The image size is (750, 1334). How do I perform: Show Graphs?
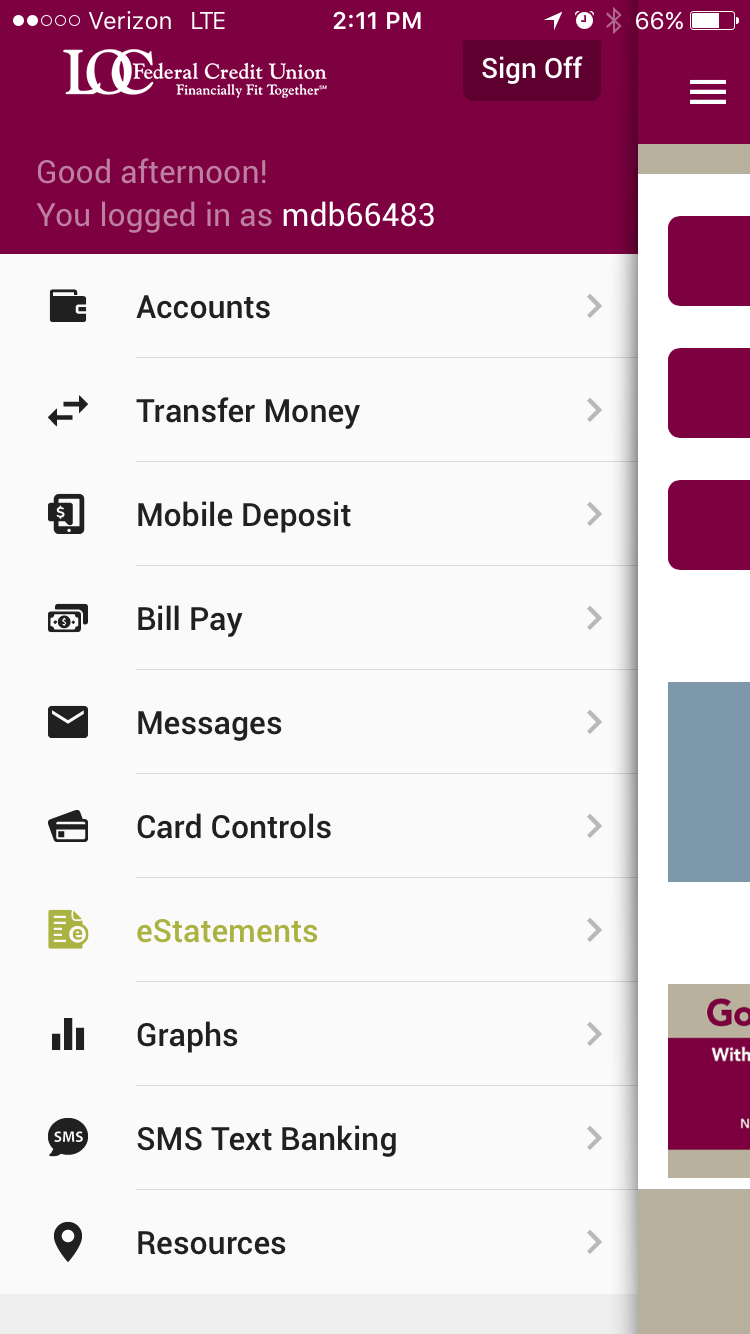(319, 1034)
